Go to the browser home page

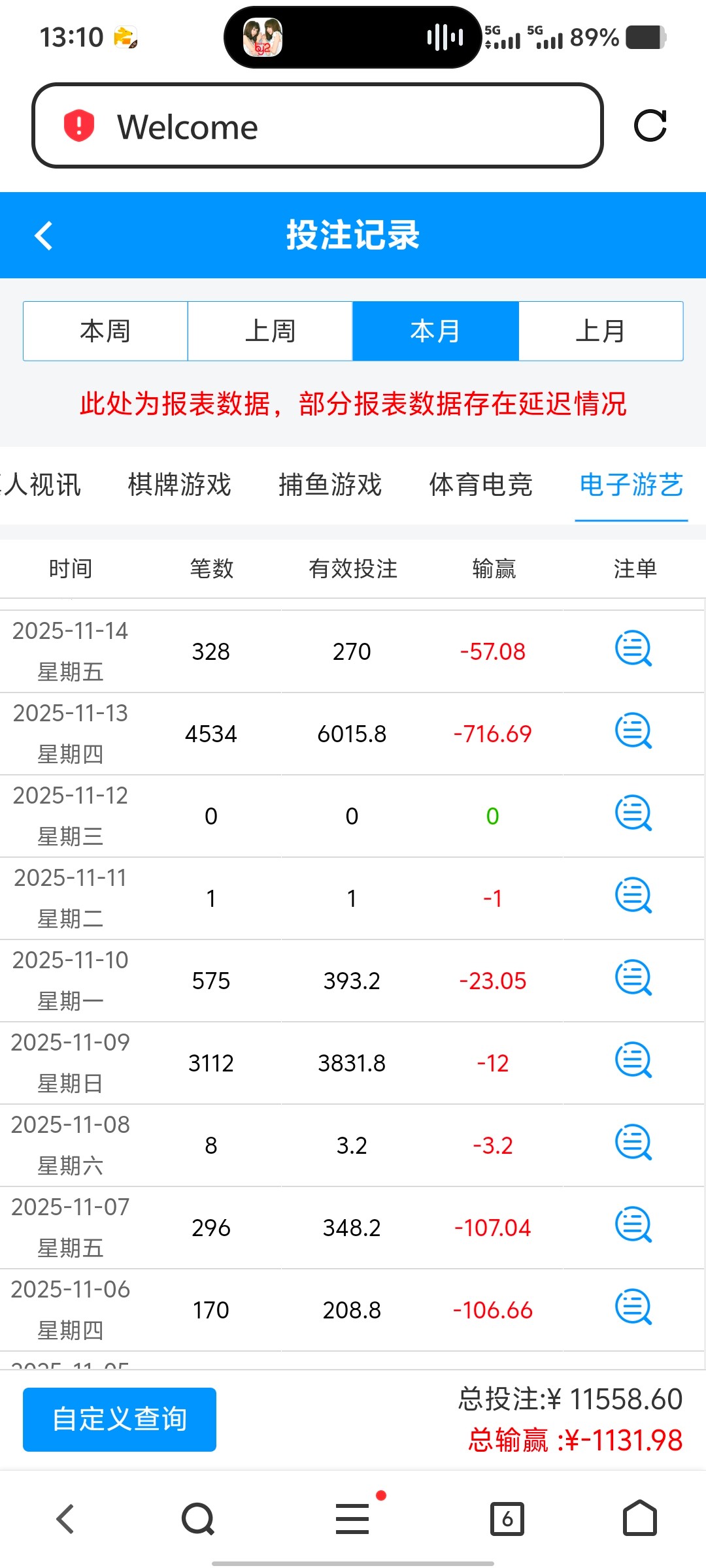639,1518
